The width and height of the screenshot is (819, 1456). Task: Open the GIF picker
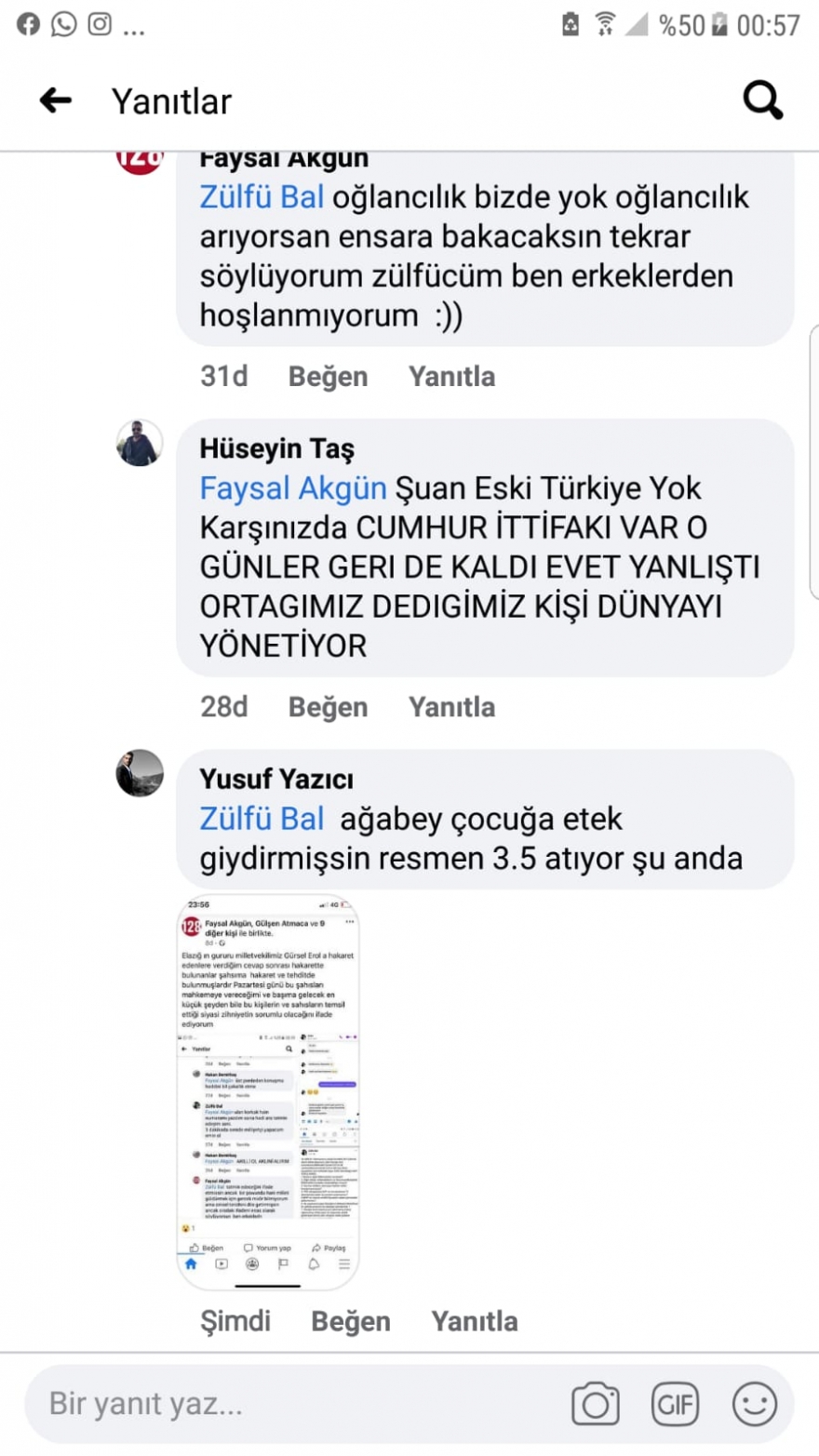pyautogui.click(x=676, y=1403)
